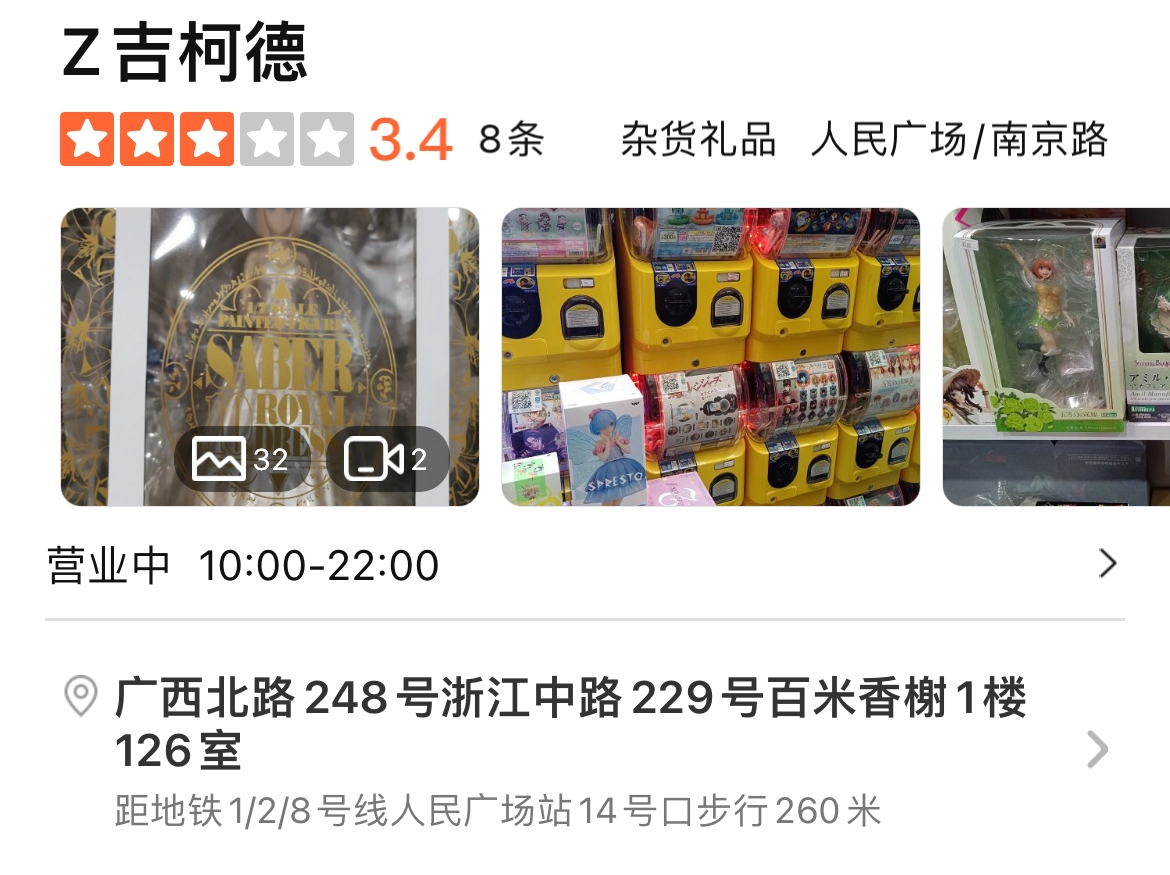Screen dimensions: 1170x875
Task: View the yellow gashapon machines photo
Action: tap(710, 356)
